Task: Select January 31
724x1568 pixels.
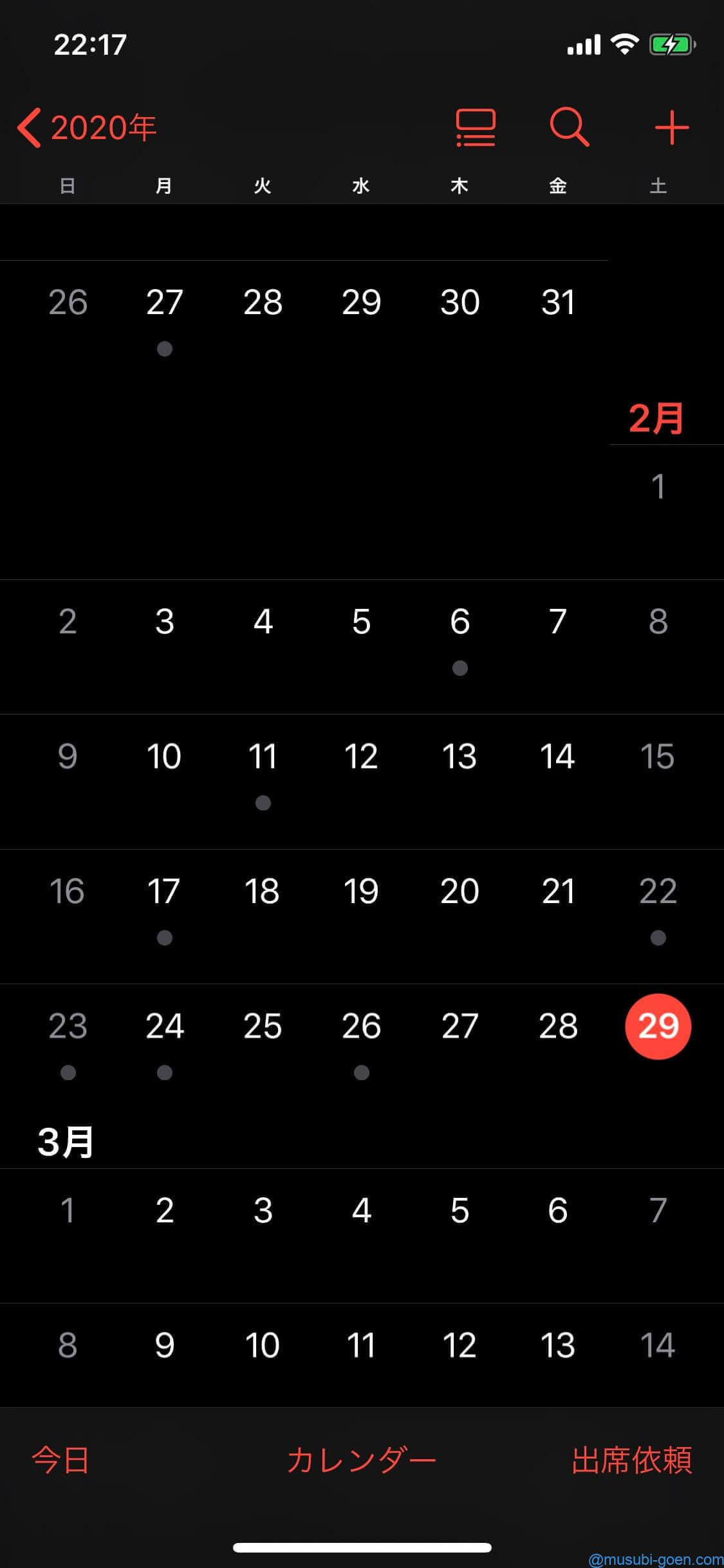Action: pos(557,302)
